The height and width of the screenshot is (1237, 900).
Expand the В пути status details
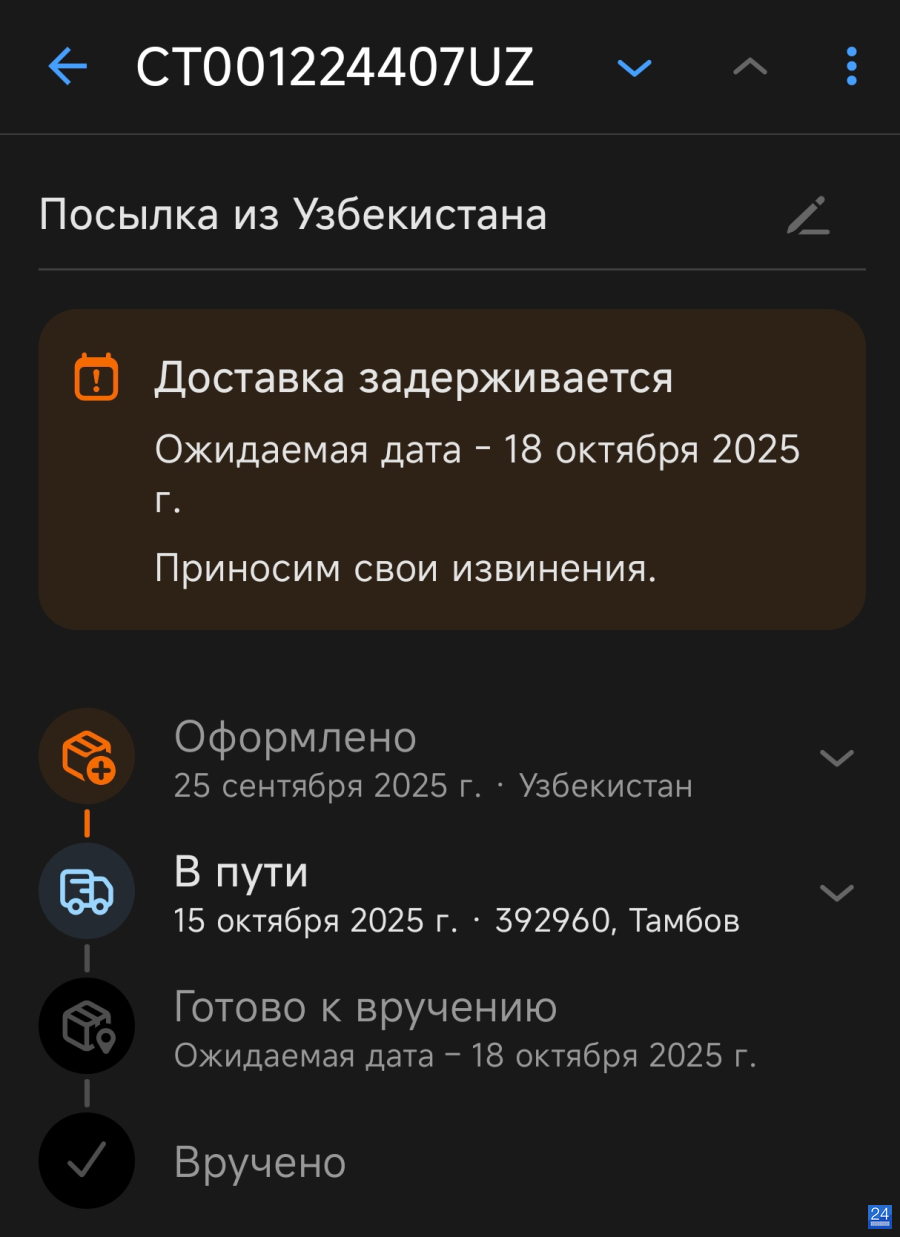836,892
